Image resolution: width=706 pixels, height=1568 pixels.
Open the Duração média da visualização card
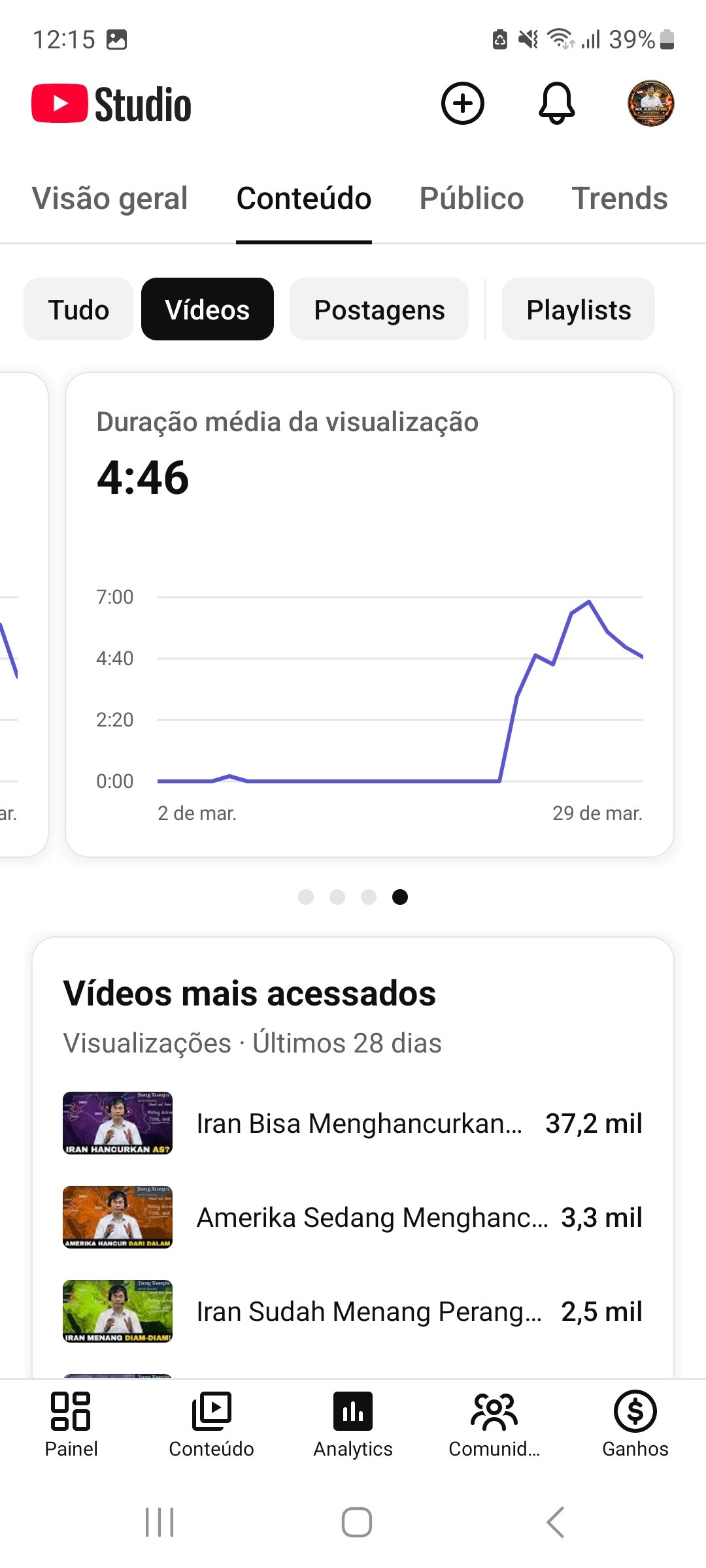pyautogui.click(x=369, y=614)
